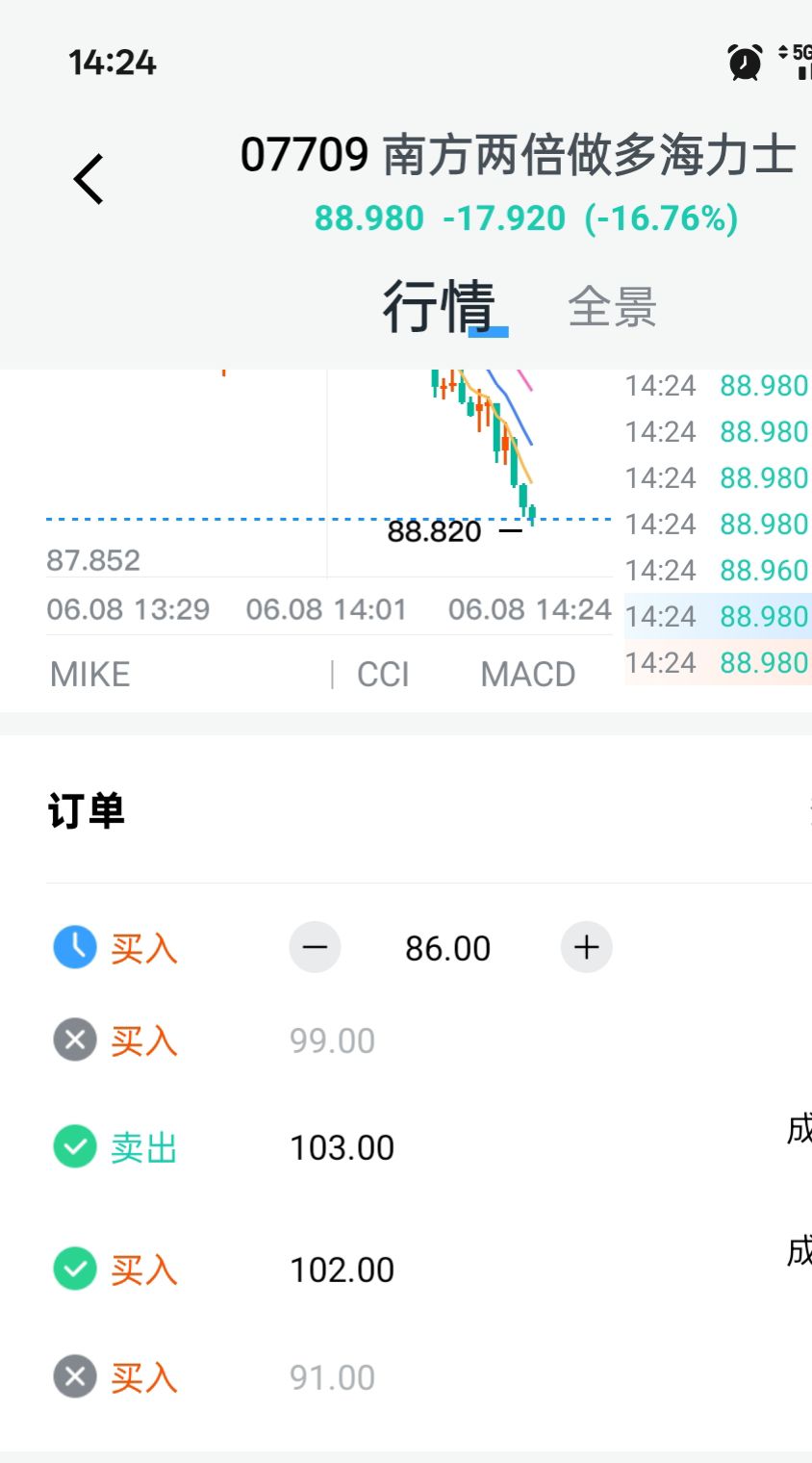Screen dimensions: 812x1463
Task: Edit the 86.00 price field
Action: pos(448,948)
